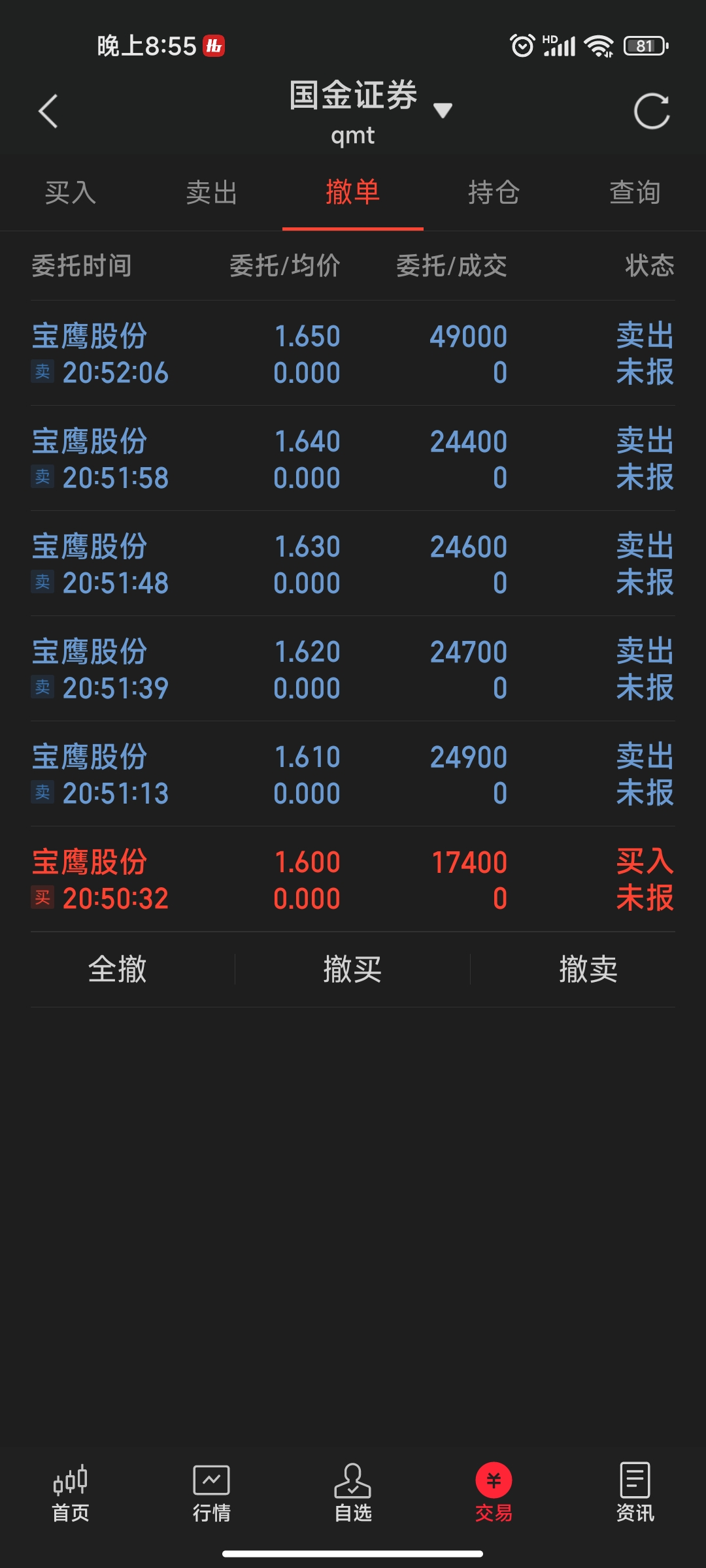The width and height of the screenshot is (706, 1568).
Task: Open 行情 in bottom navigation
Action: coord(211,1494)
